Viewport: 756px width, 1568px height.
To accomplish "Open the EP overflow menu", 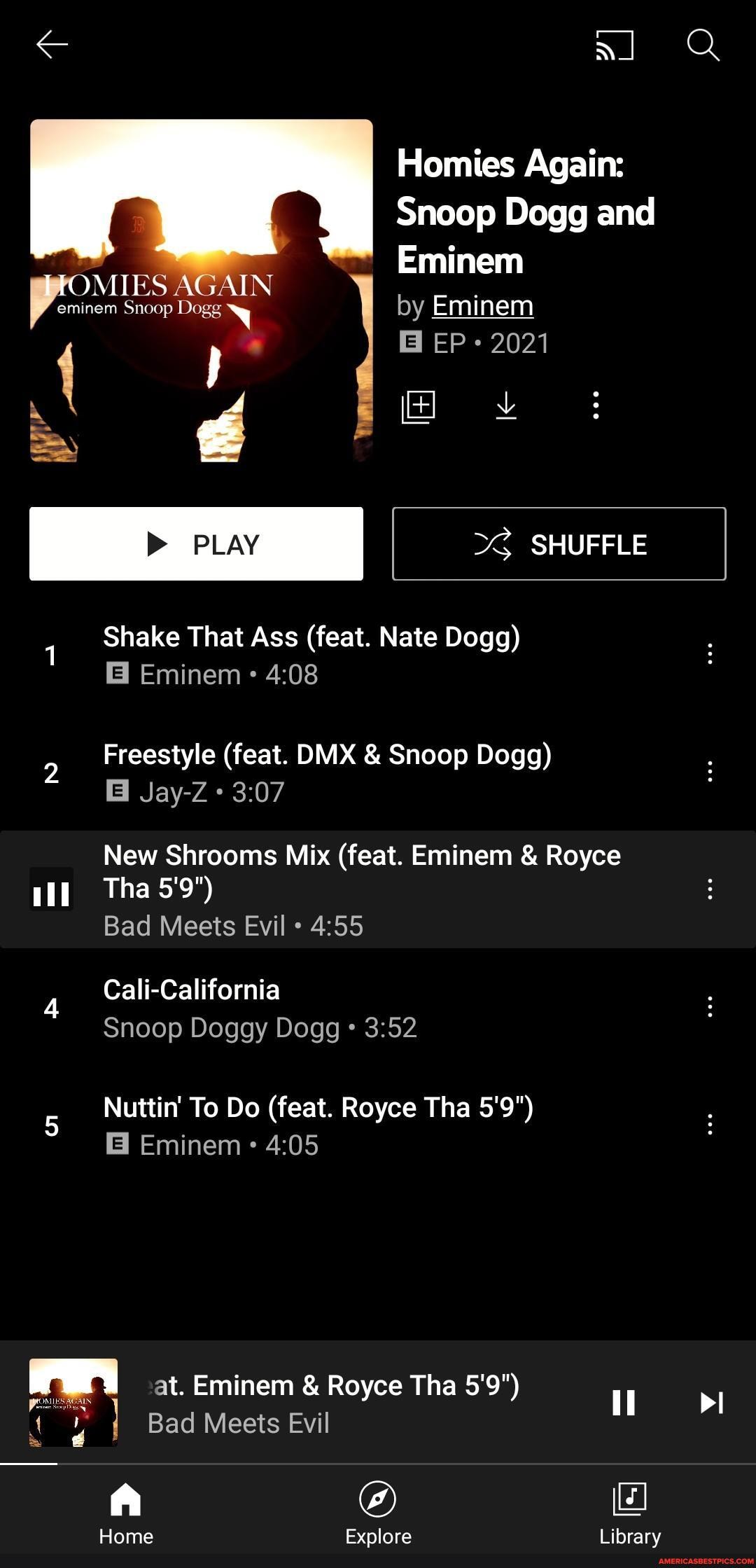I will tap(596, 405).
